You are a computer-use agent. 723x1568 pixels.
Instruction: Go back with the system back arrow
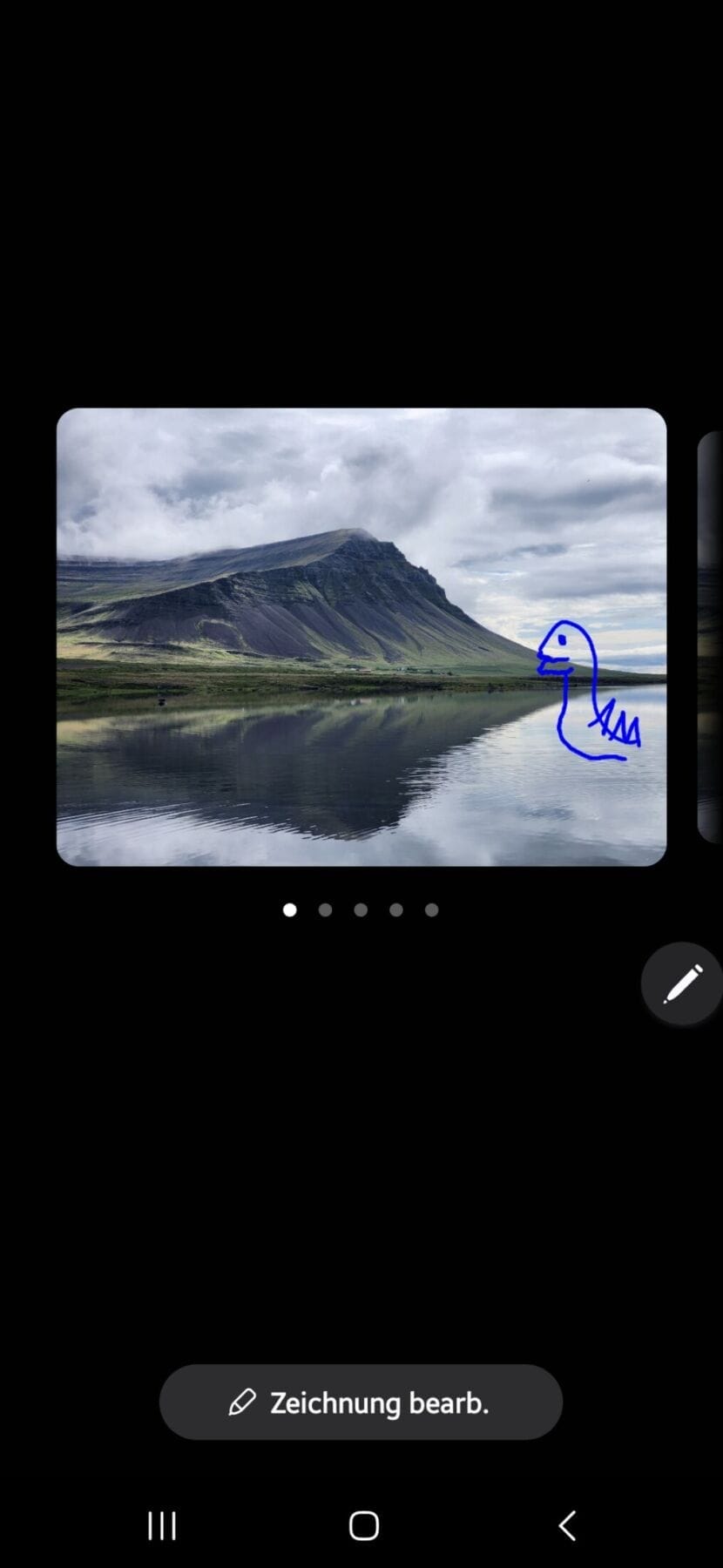pyautogui.click(x=567, y=1525)
